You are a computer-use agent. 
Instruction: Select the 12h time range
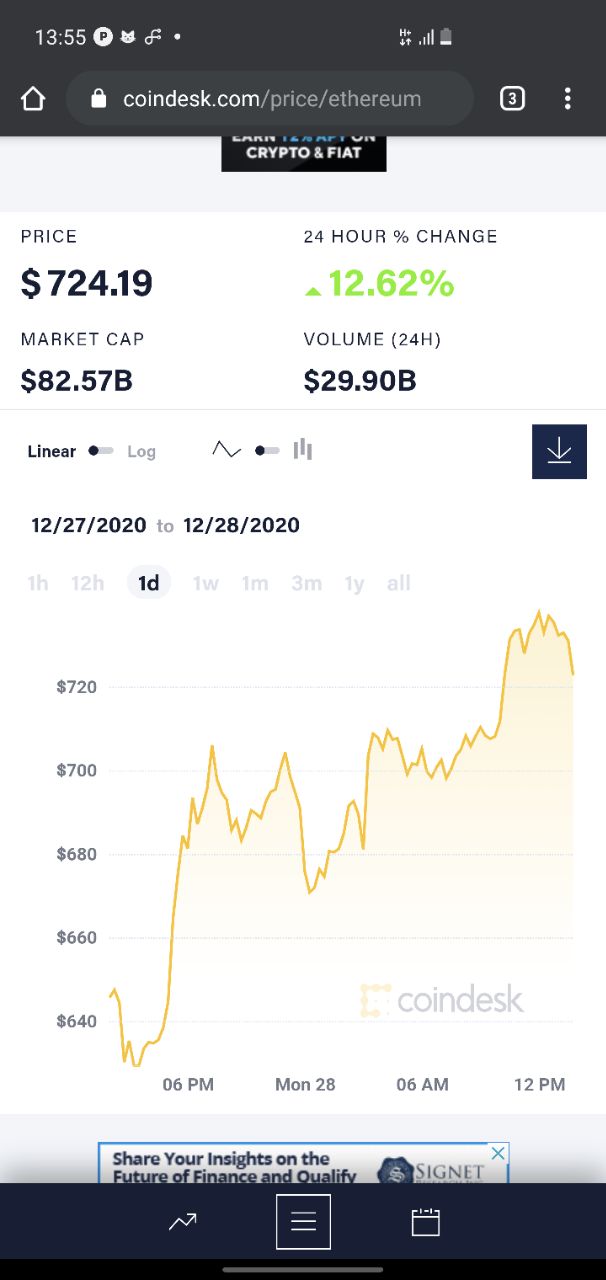tap(88, 583)
